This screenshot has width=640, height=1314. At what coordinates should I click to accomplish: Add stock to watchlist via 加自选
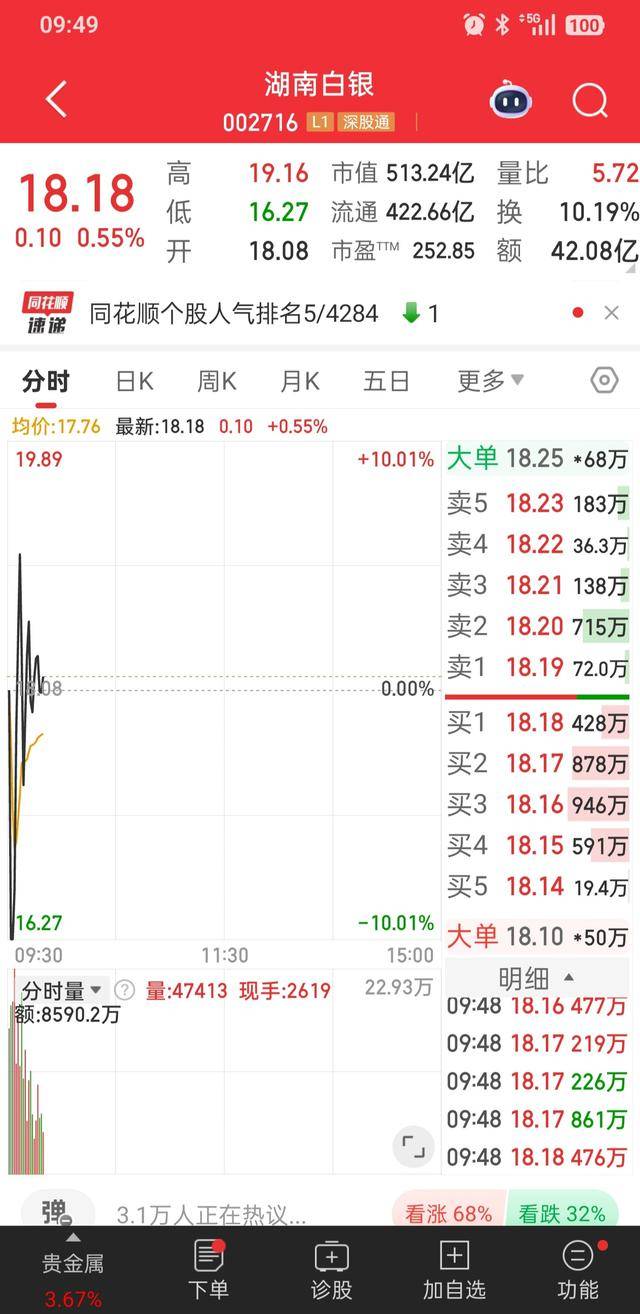[x=454, y=1268]
